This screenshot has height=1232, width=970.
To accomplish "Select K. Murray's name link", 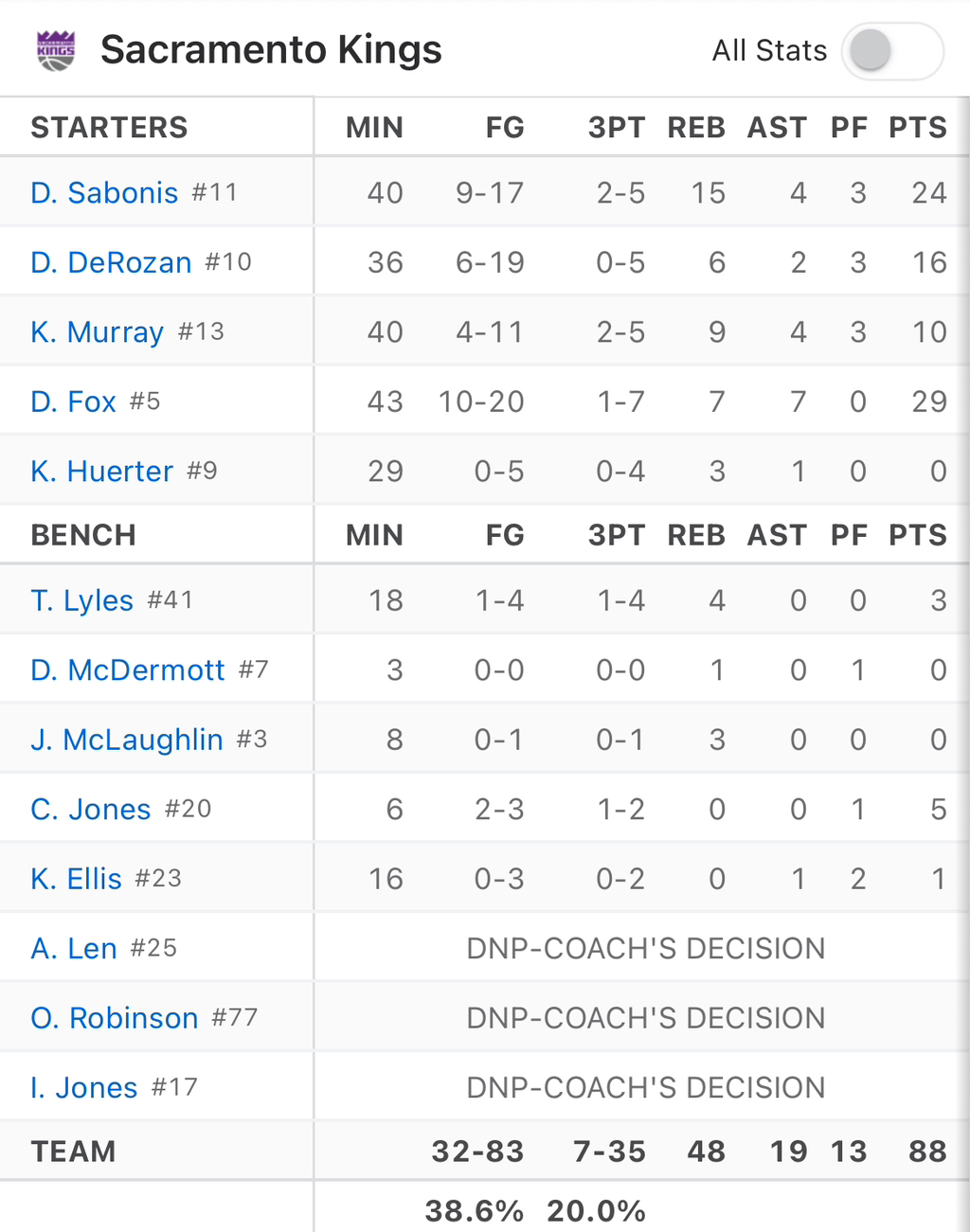I will pyautogui.click(x=97, y=332).
